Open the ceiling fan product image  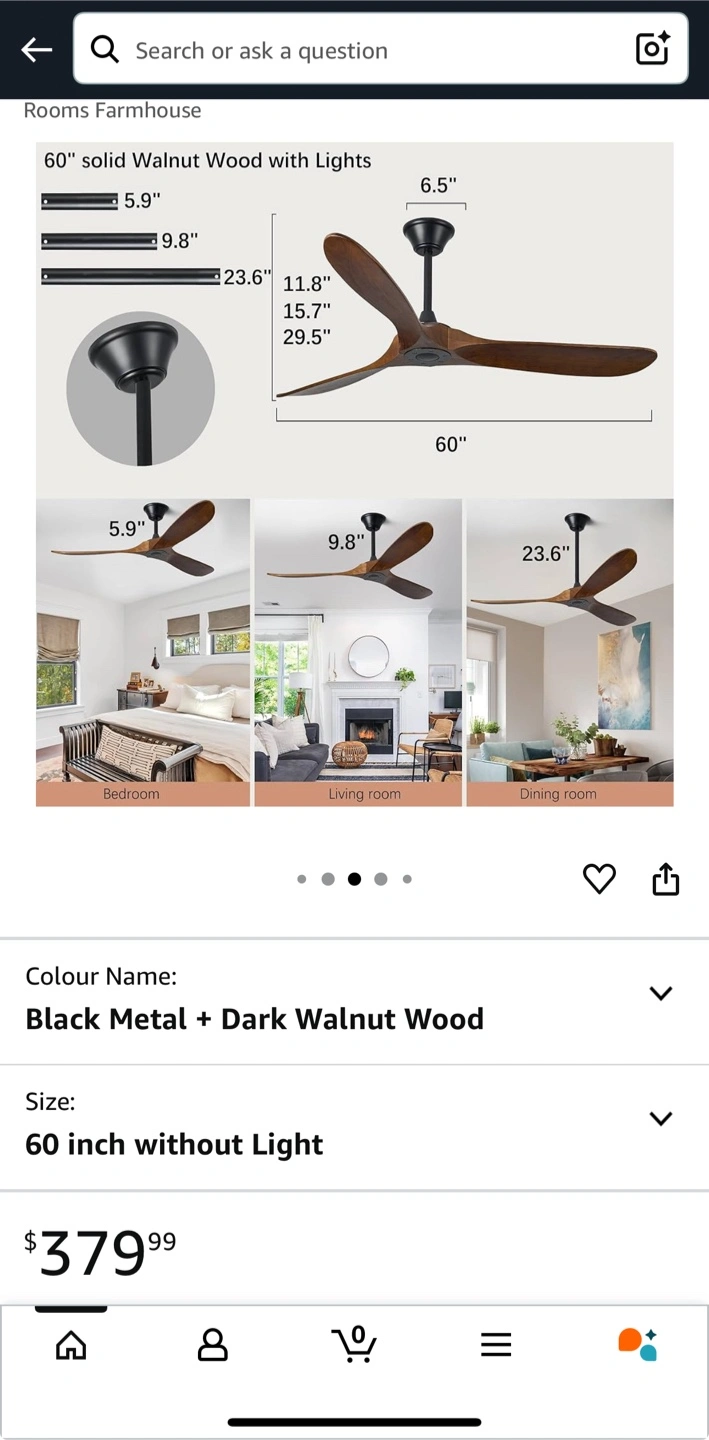[x=354, y=474]
